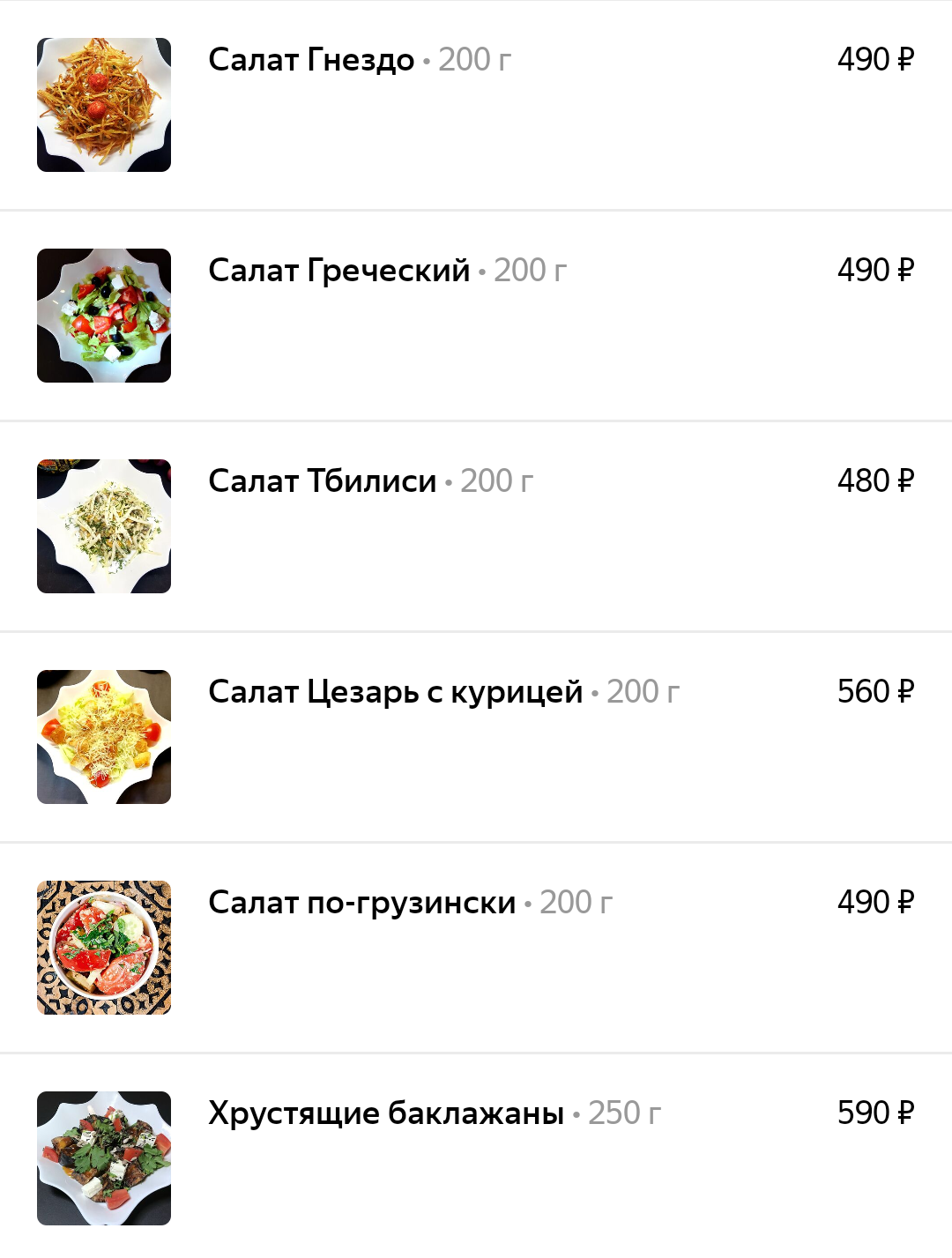Tap the Салат по-грузински item
The height and width of the screenshot is (1258, 952).
click(x=362, y=903)
